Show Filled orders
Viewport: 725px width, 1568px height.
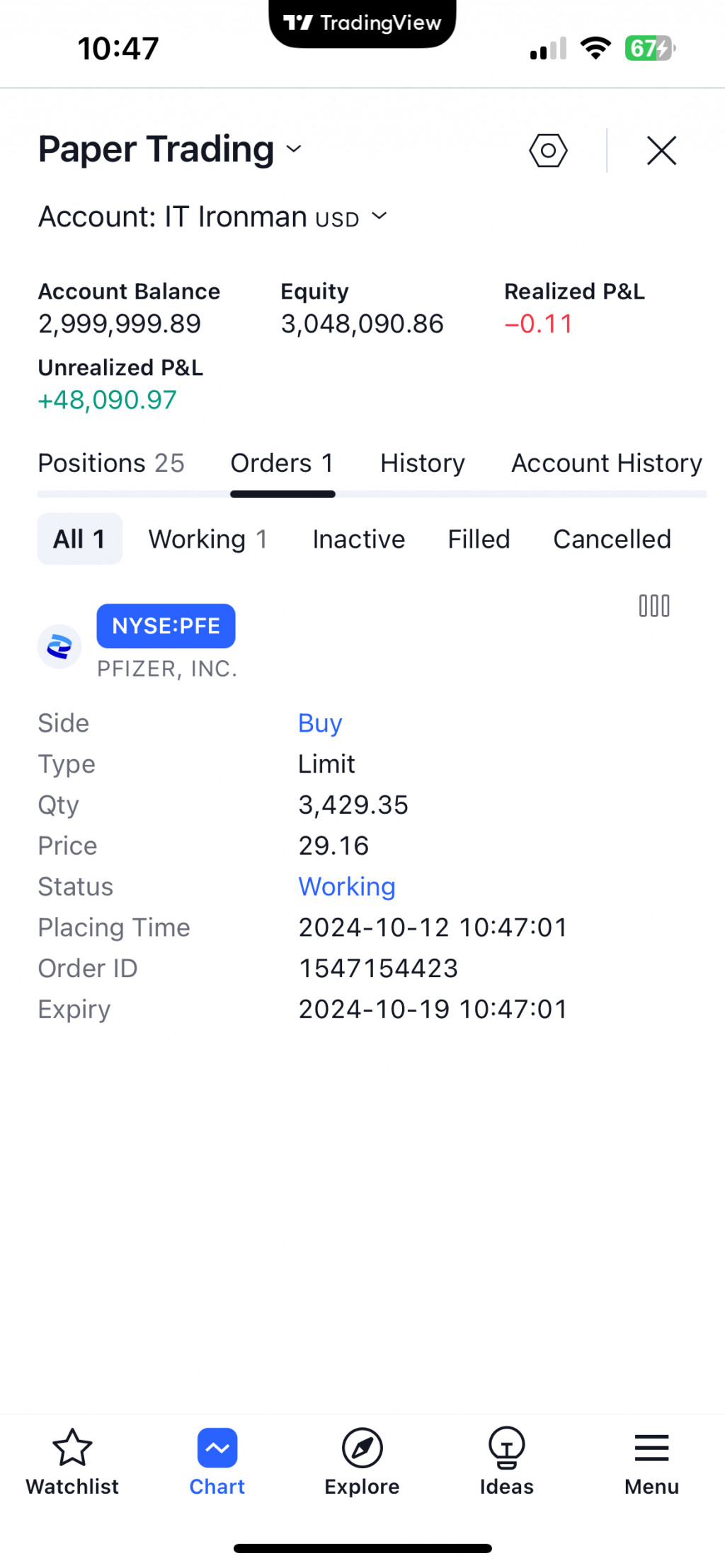(x=479, y=539)
